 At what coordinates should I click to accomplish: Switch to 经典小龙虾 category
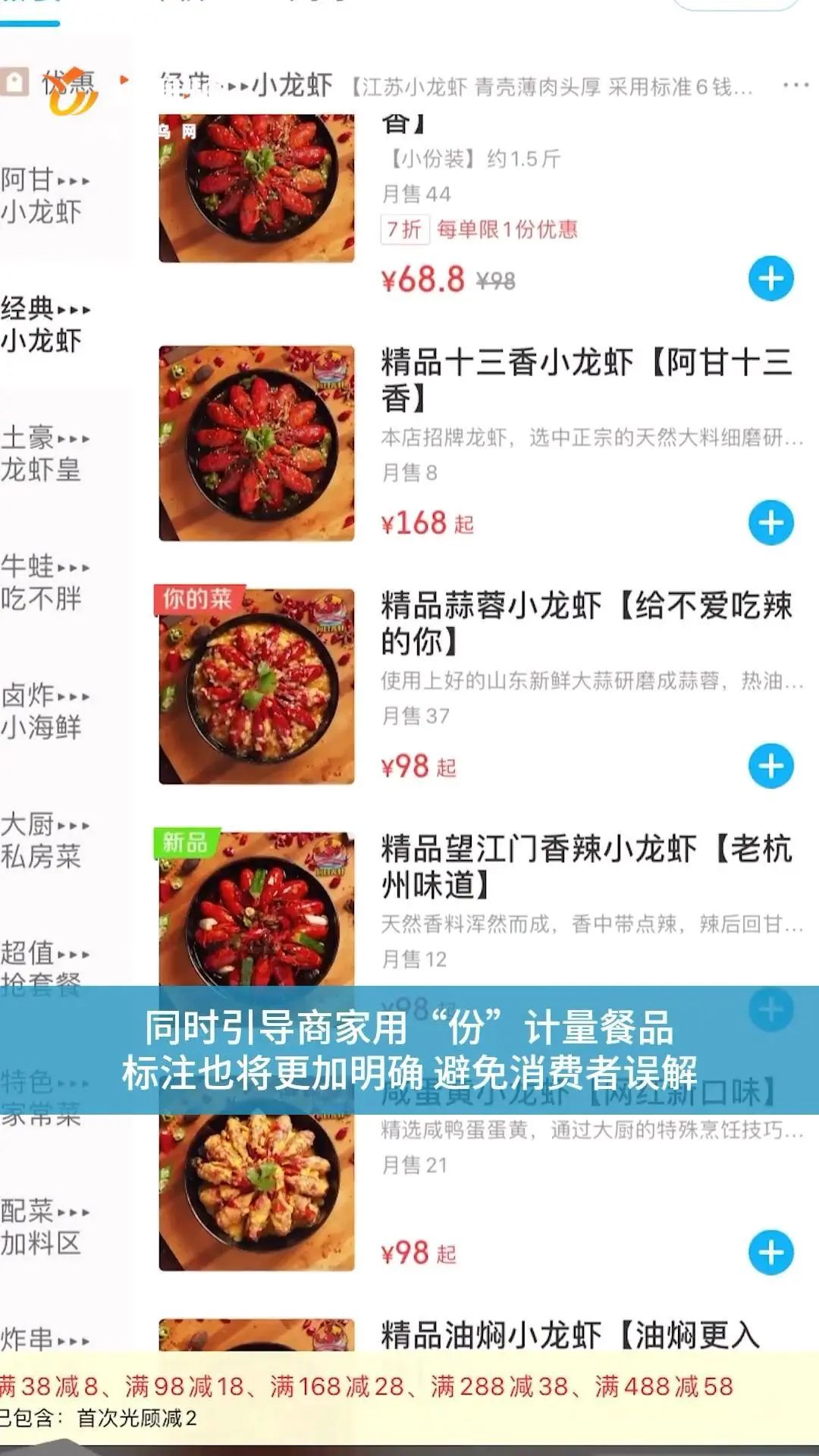pyautogui.click(x=42, y=322)
